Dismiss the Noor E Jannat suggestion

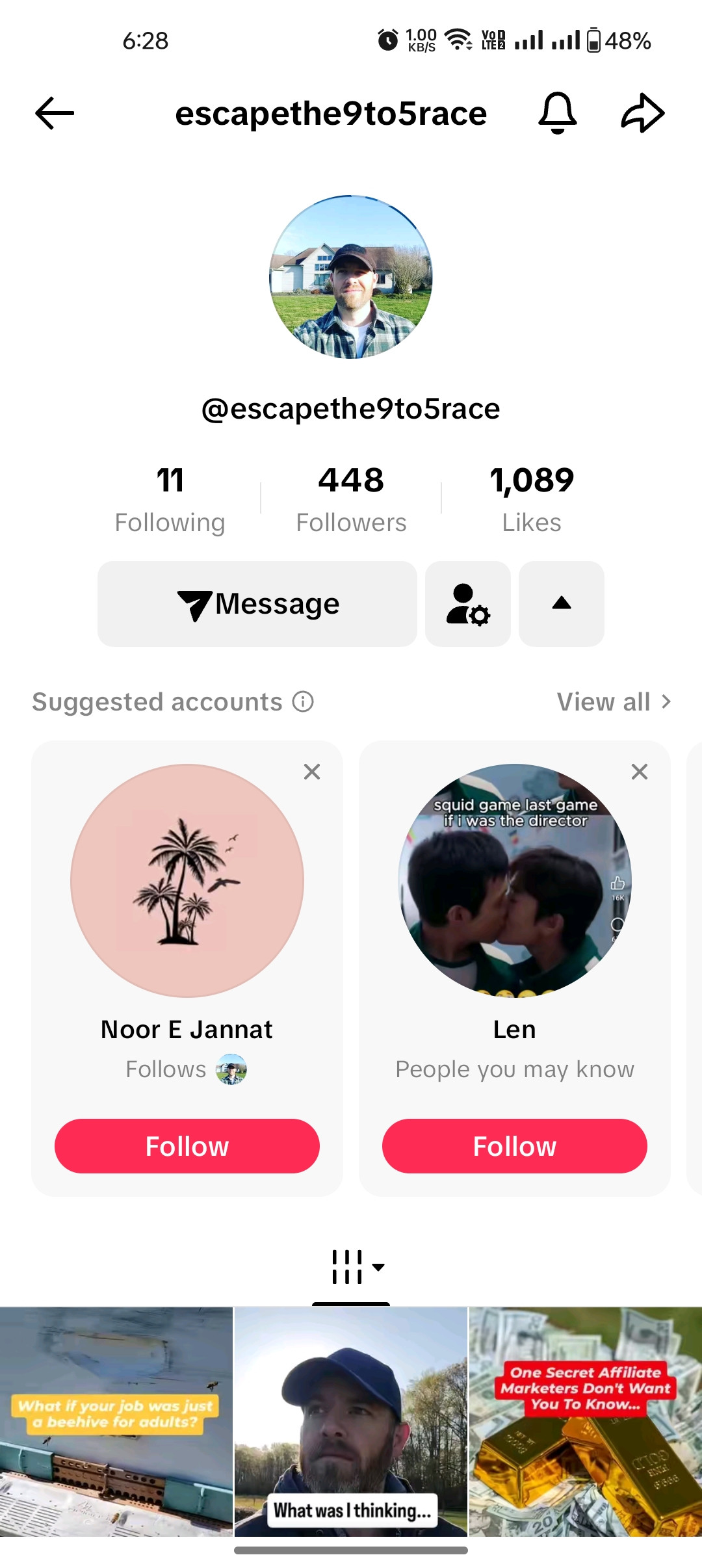pyautogui.click(x=312, y=772)
